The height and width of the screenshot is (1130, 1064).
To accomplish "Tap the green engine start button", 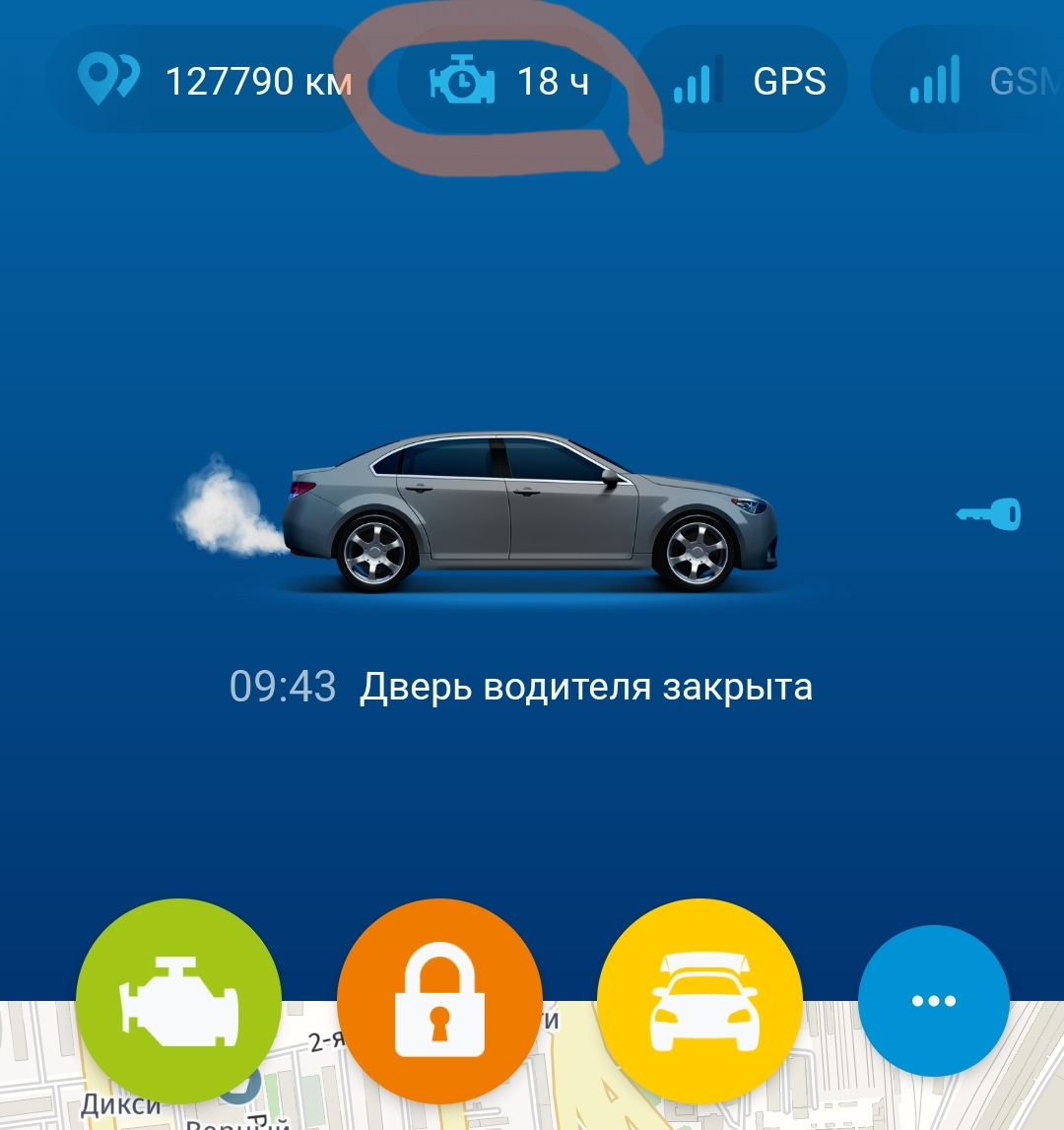I will (x=178, y=1001).
